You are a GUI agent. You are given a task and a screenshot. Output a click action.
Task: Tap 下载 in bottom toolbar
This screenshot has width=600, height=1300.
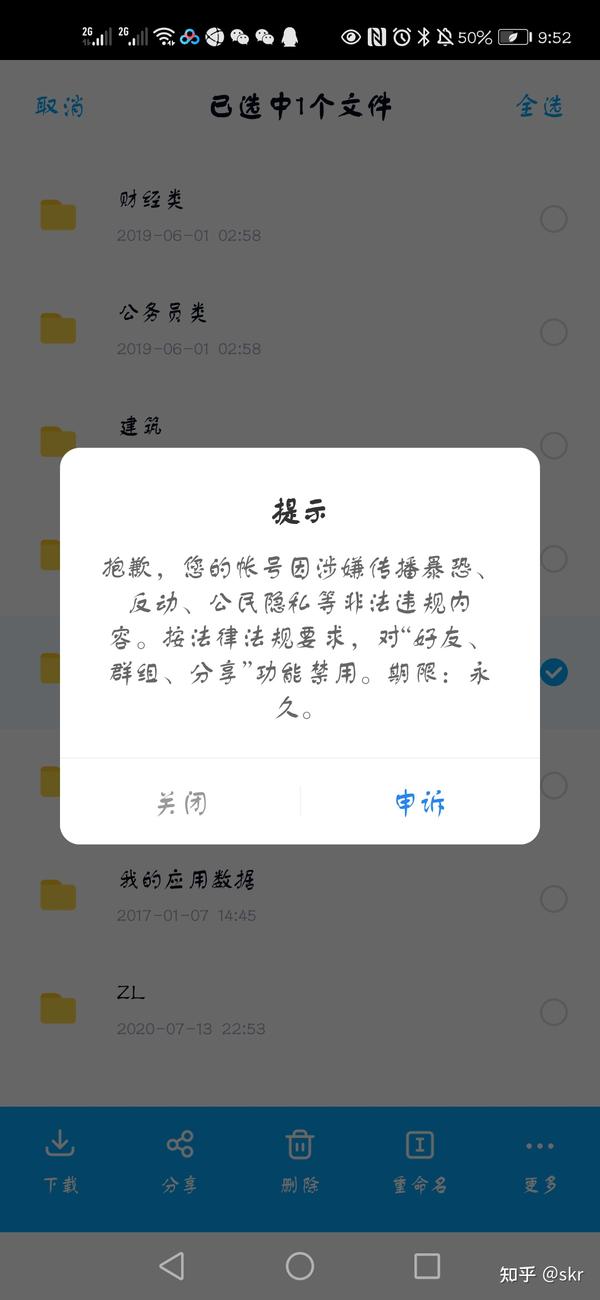(x=60, y=1161)
